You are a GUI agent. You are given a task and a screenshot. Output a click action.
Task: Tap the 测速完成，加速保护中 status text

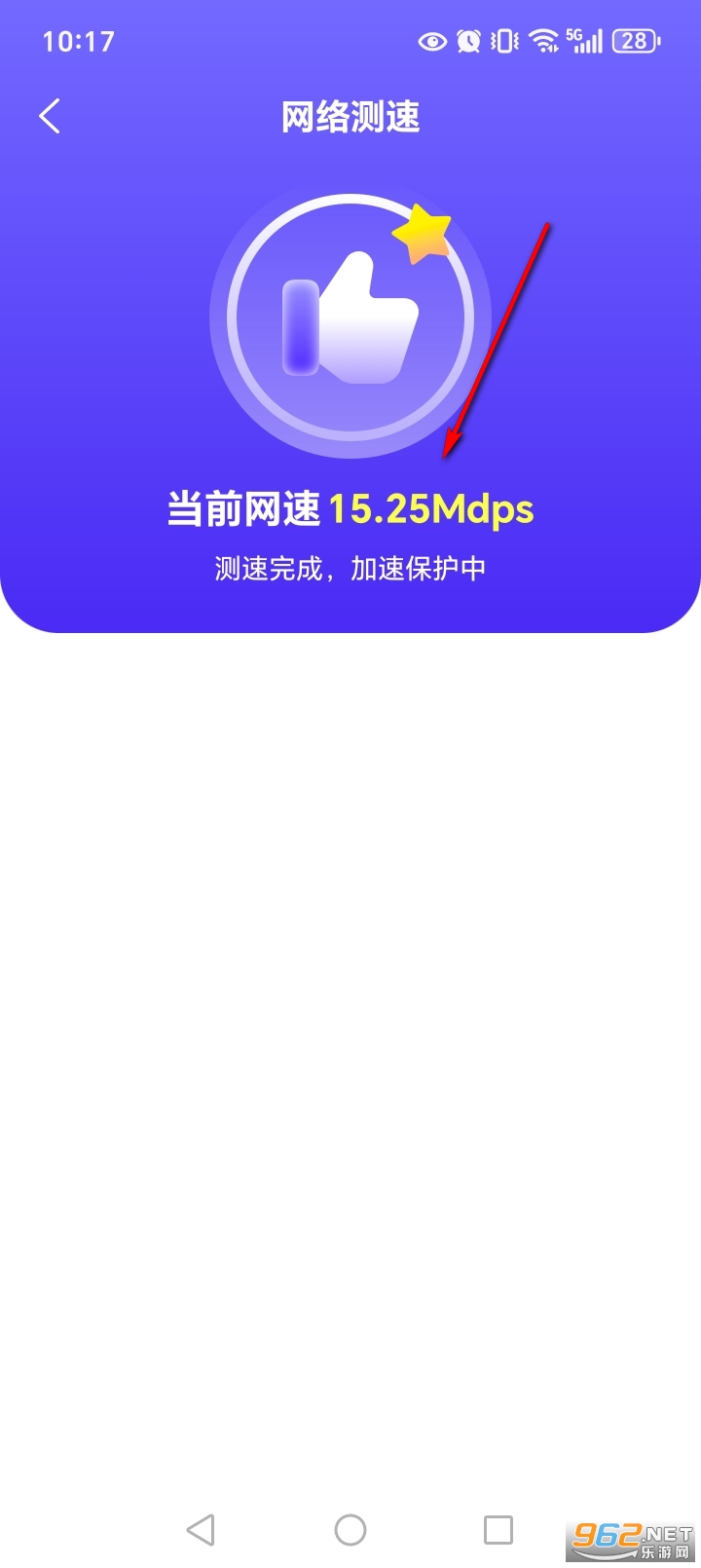click(350, 567)
